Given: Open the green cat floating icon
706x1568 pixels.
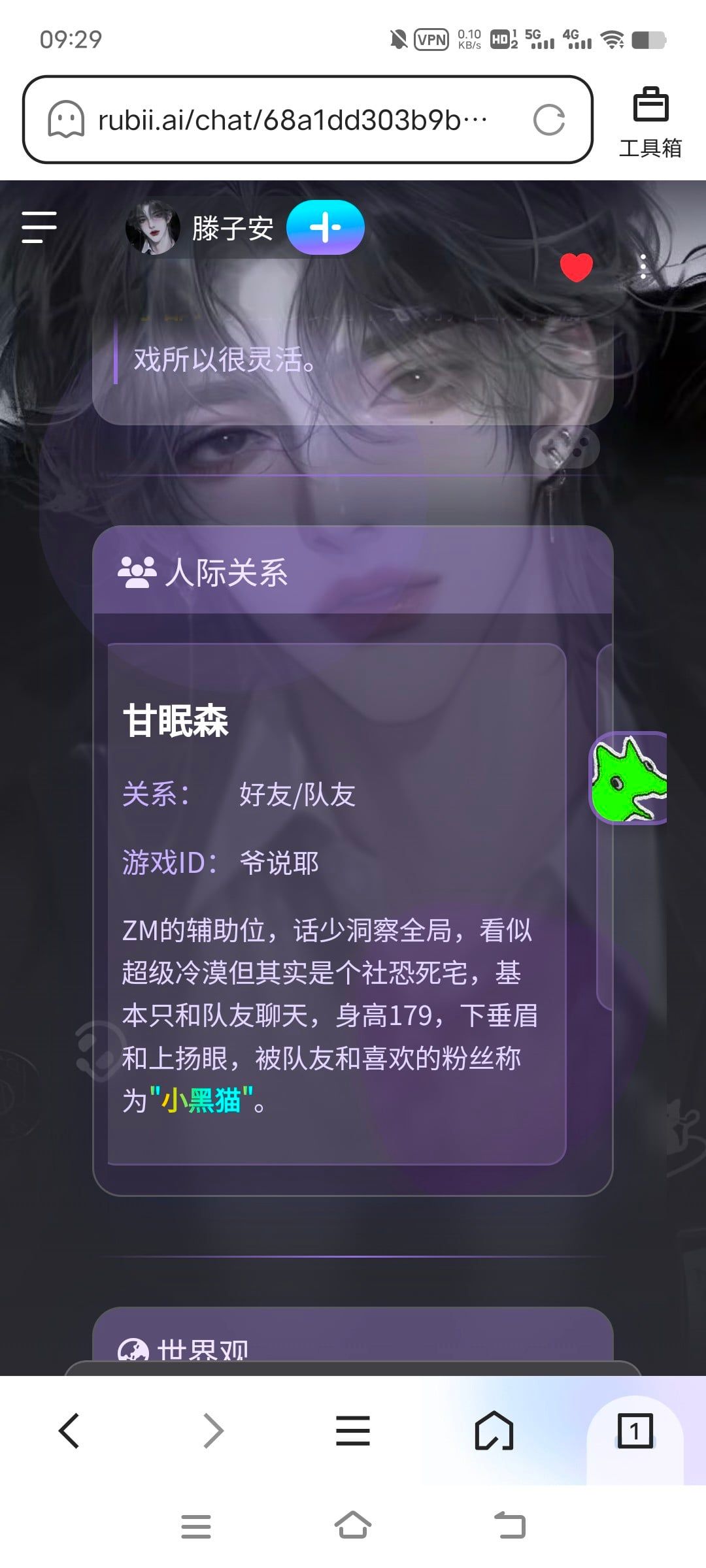Looking at the screenshot, I should (x=628, y=777).
